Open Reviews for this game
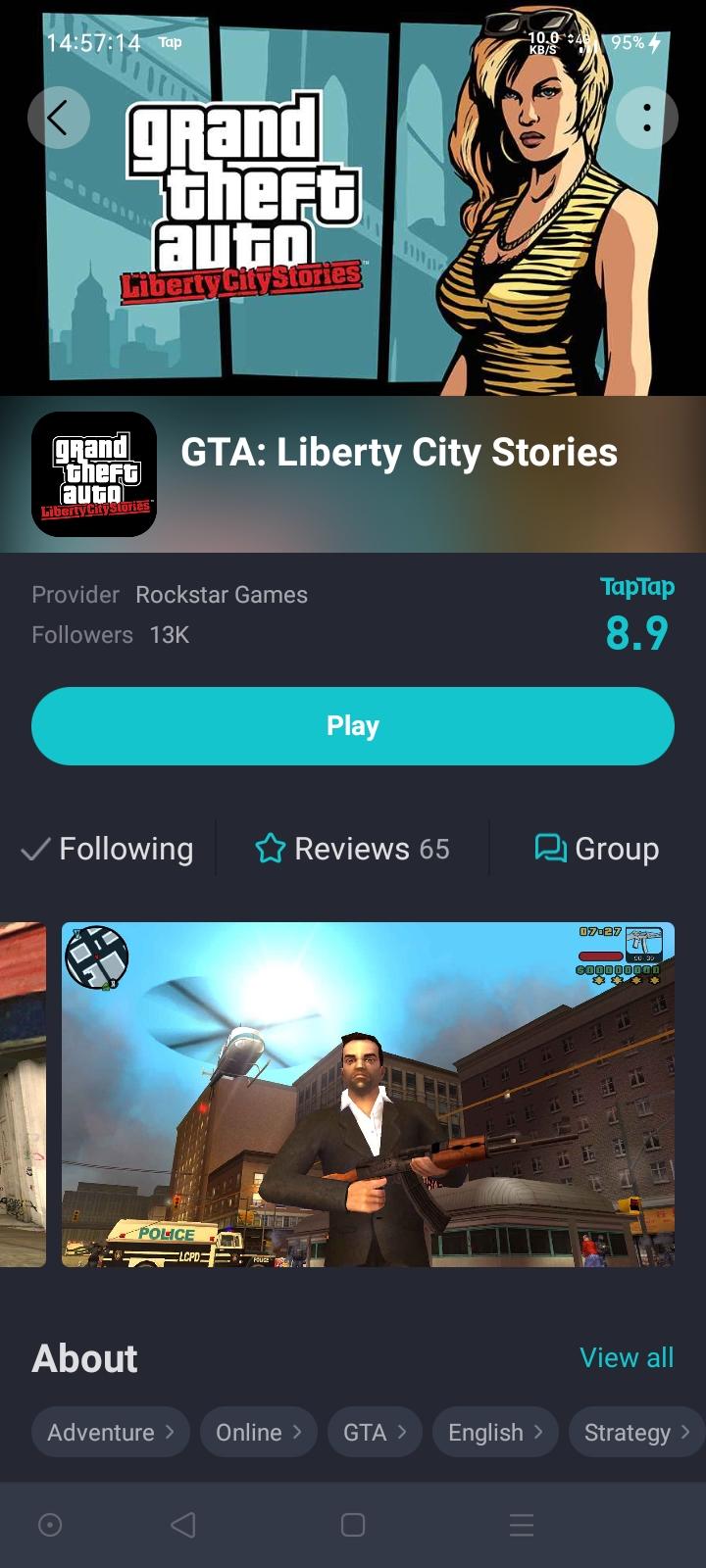This screenshot has width=706, height=1568. (x=352, y=849)
